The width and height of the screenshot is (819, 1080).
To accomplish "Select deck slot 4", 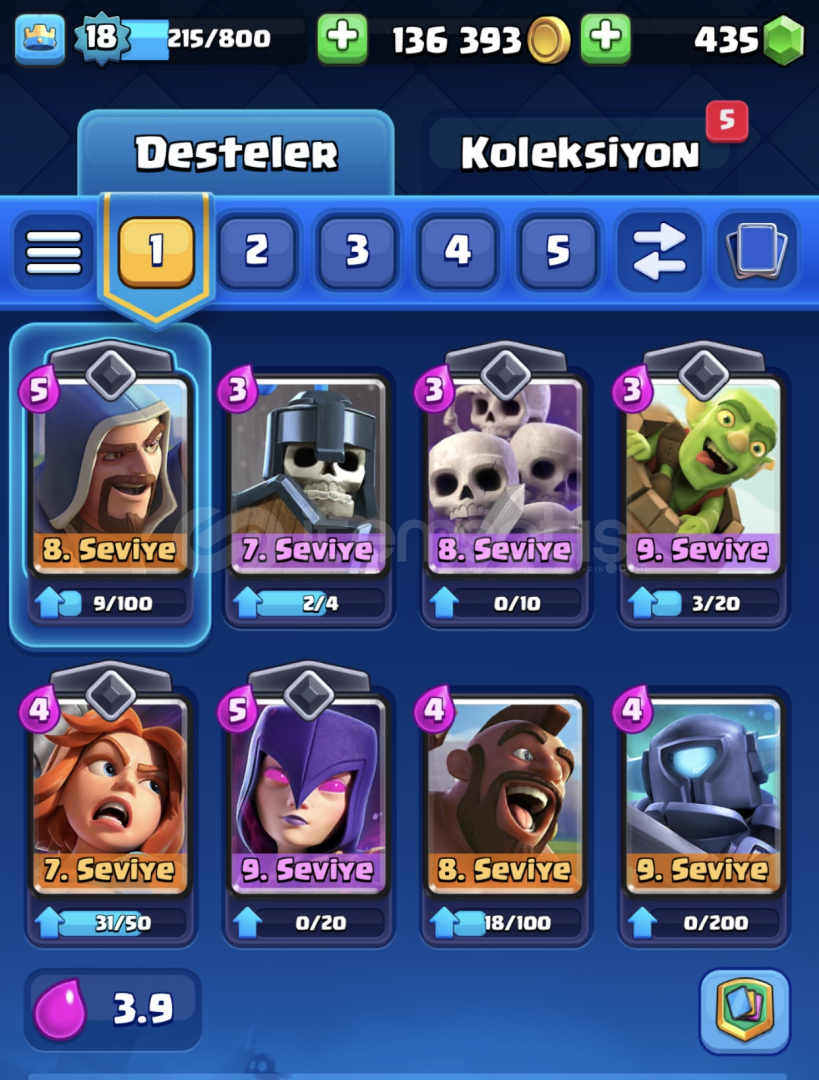I will [x=457, y=252].
